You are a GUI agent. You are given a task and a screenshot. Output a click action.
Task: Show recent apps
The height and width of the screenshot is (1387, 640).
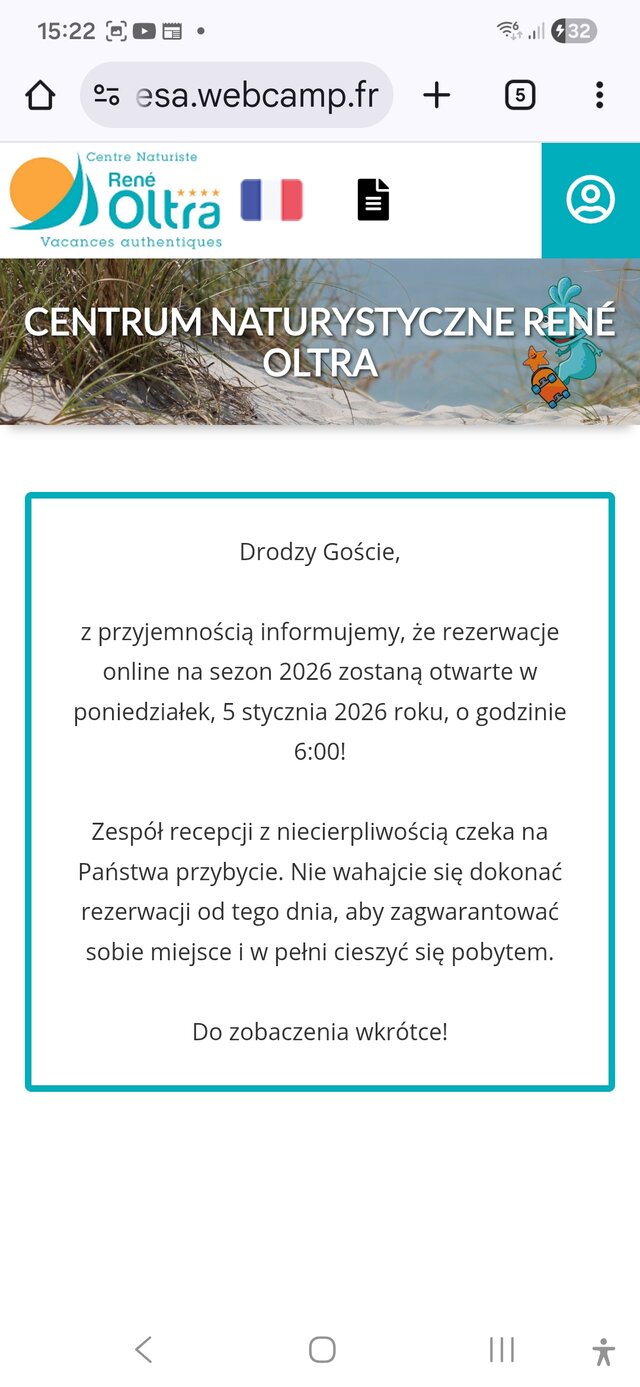click(501, 1350)
